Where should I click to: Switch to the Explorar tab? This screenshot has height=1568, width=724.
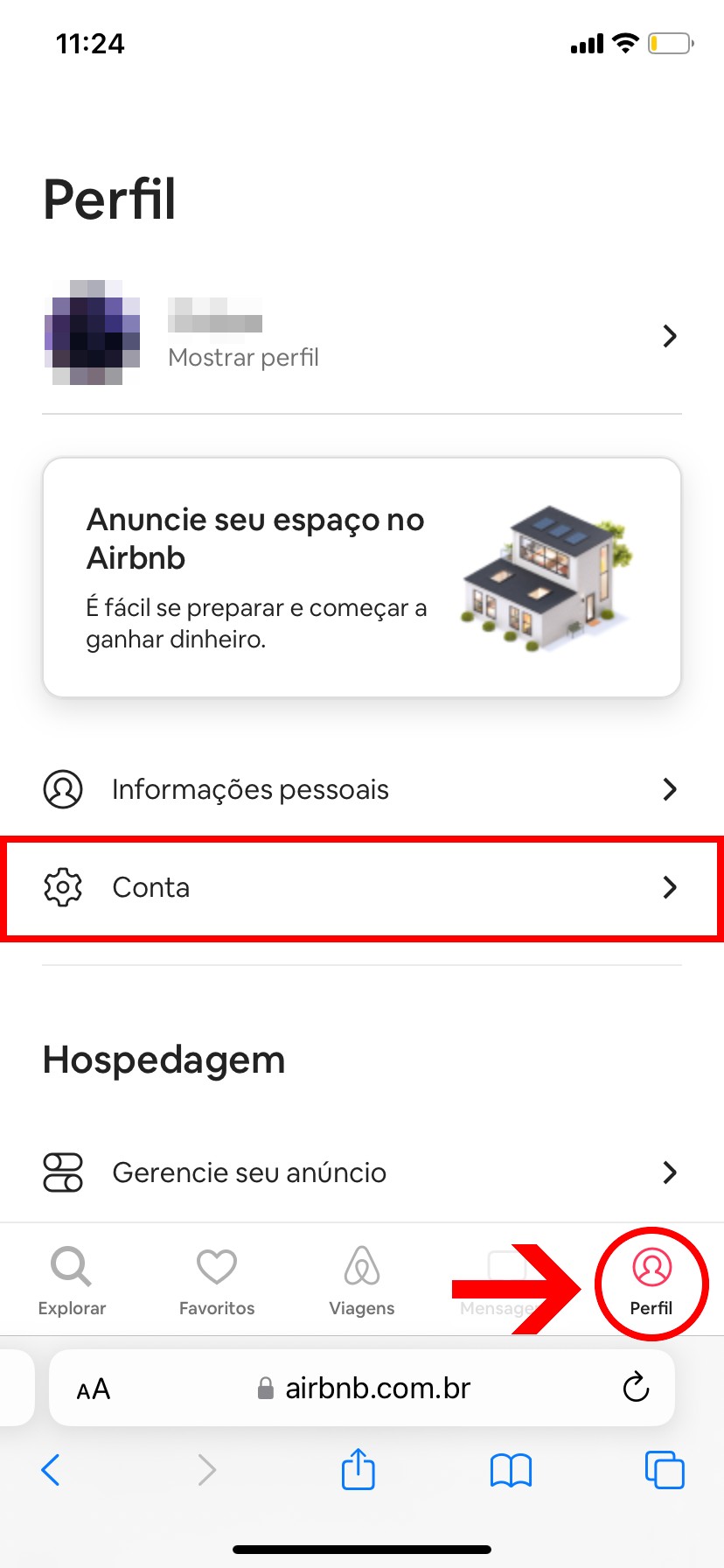point(72,1283)
